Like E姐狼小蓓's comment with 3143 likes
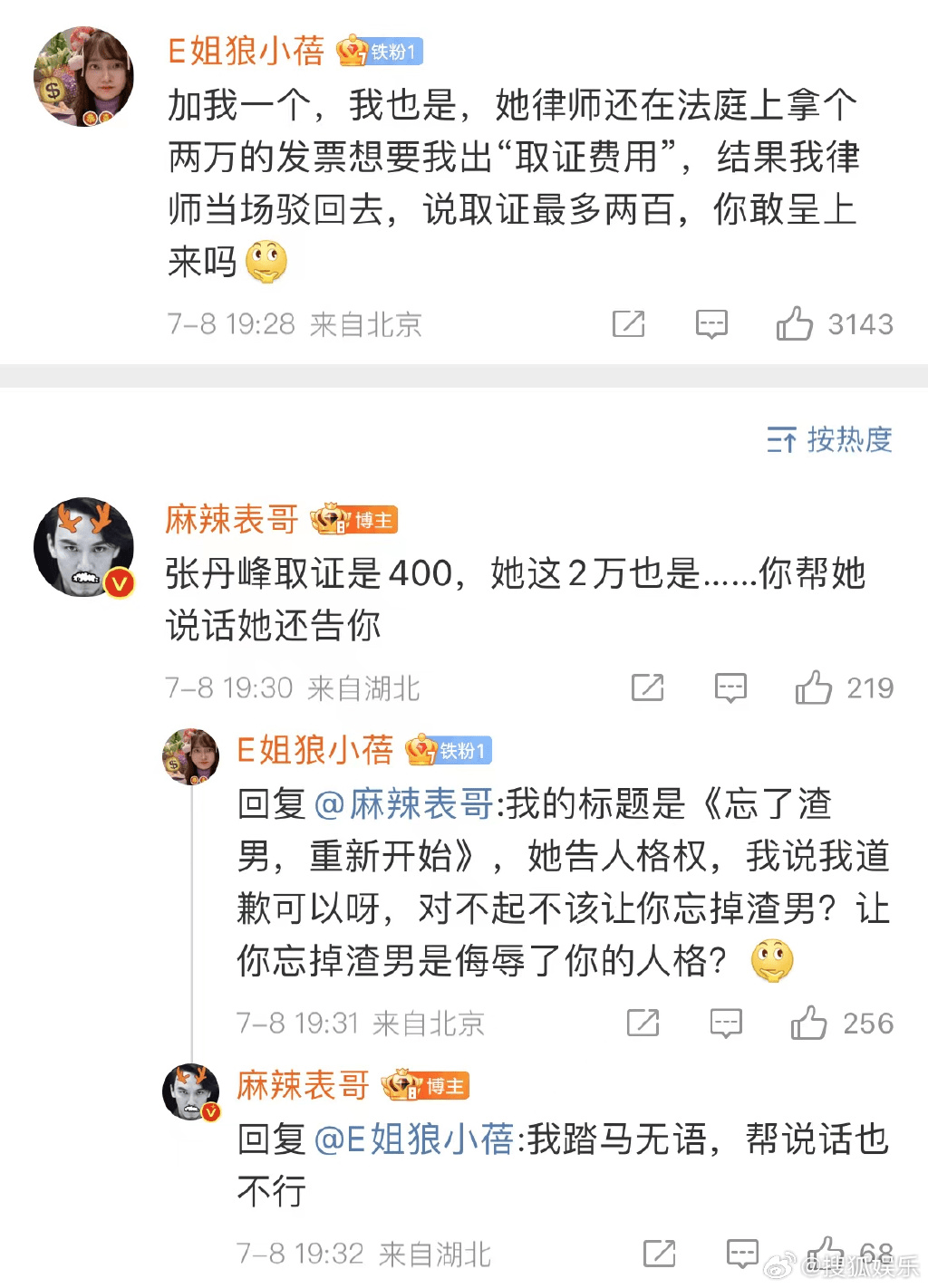This screenshot has width=928, height=1288. click(x=795, y=323)
